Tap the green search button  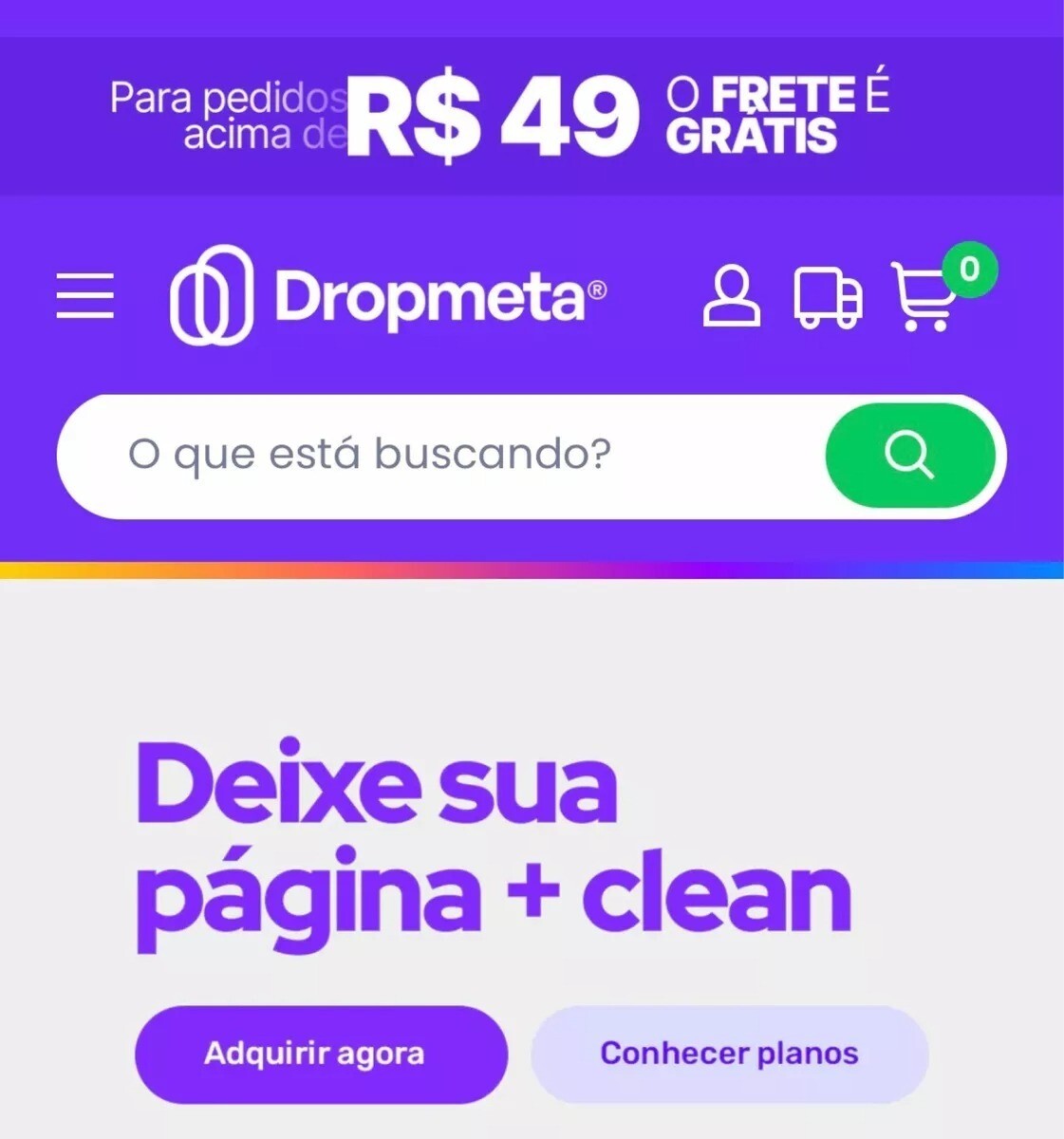910,456
